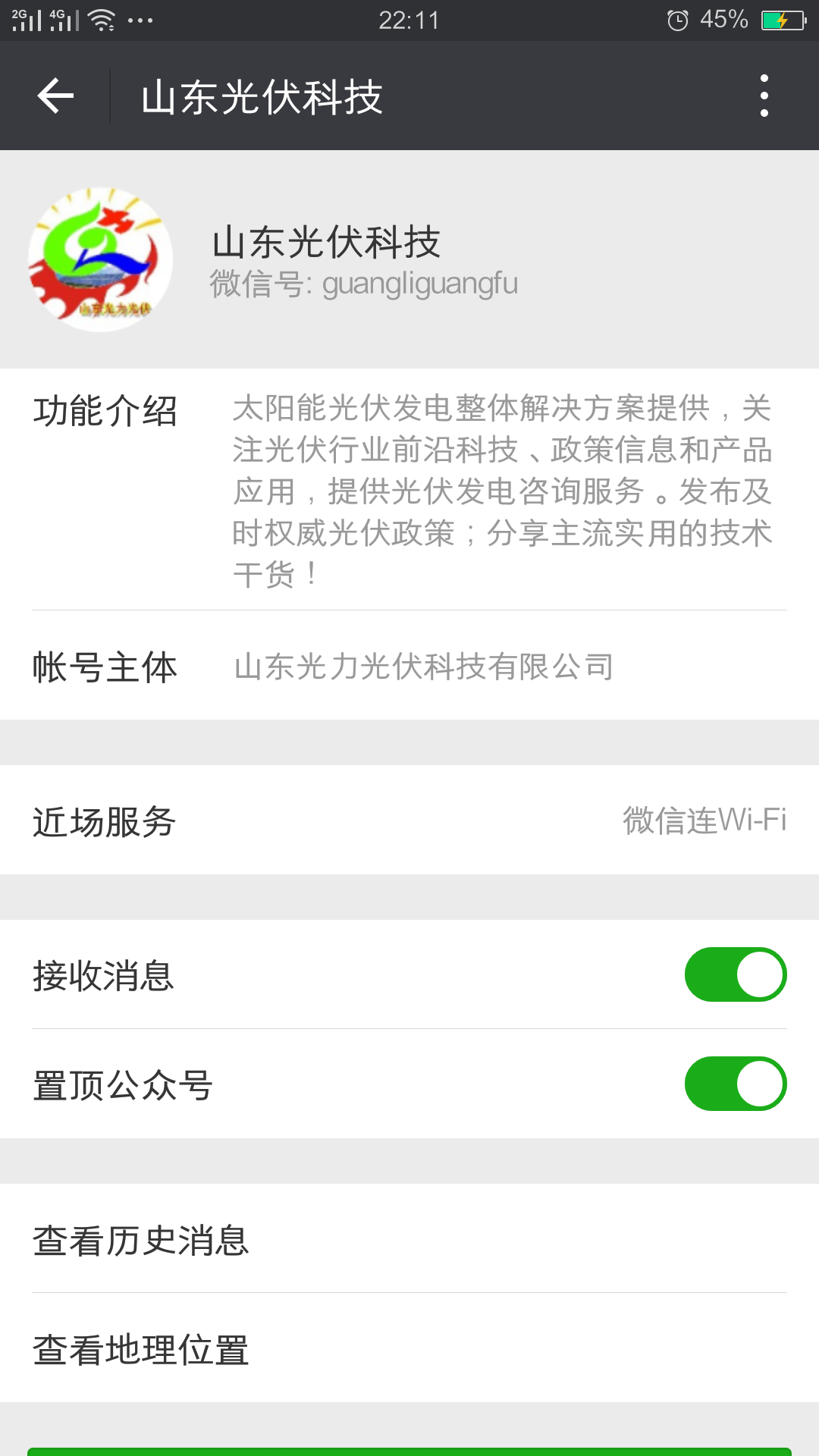Open 查看地理位置

(x=409, y=1348)
